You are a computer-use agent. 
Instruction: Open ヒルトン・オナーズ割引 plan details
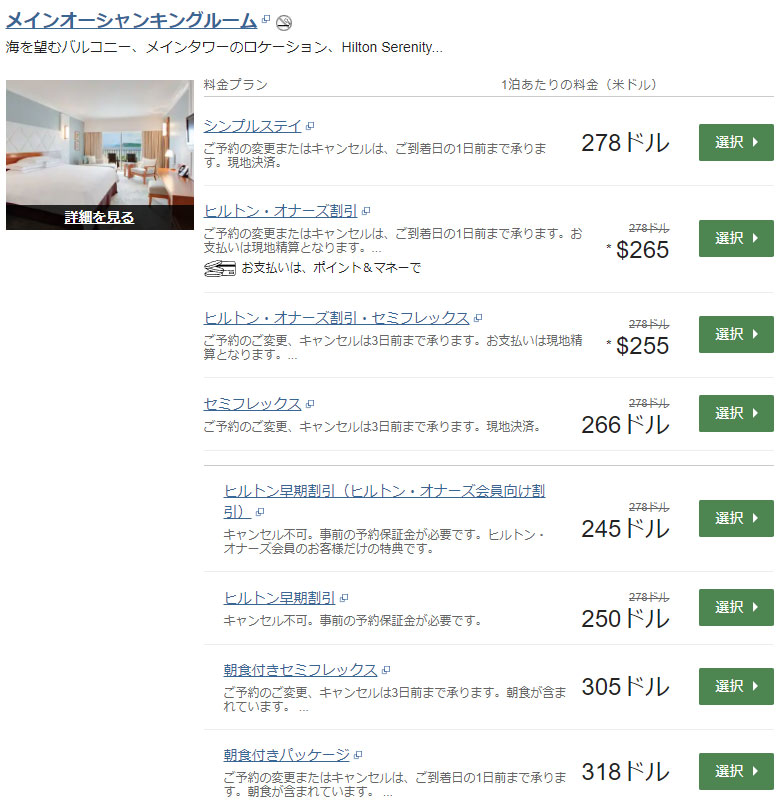point(280,211)
